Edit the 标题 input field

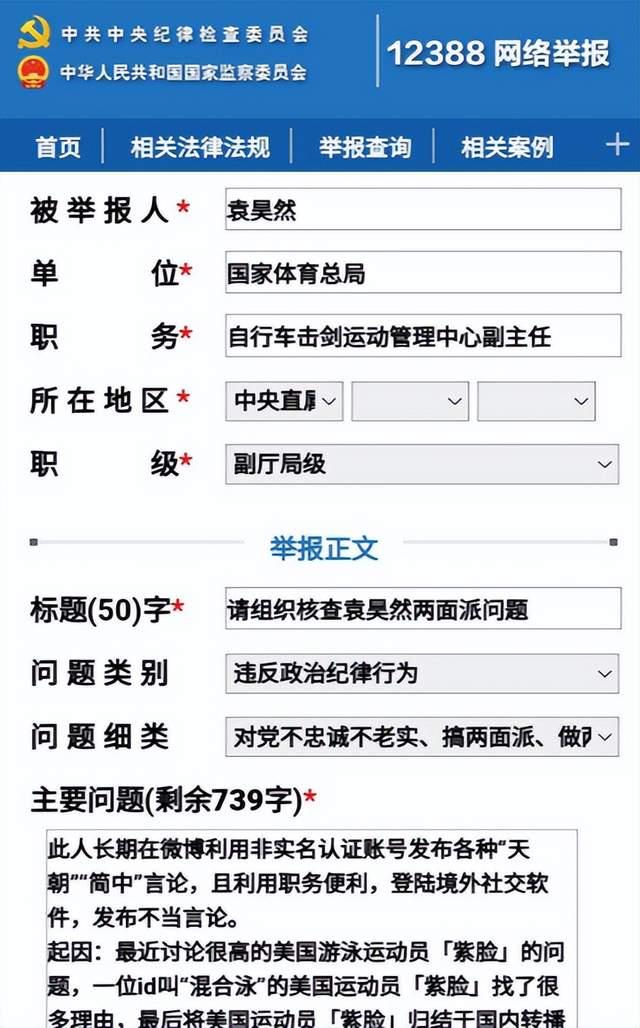coord(423,608)
